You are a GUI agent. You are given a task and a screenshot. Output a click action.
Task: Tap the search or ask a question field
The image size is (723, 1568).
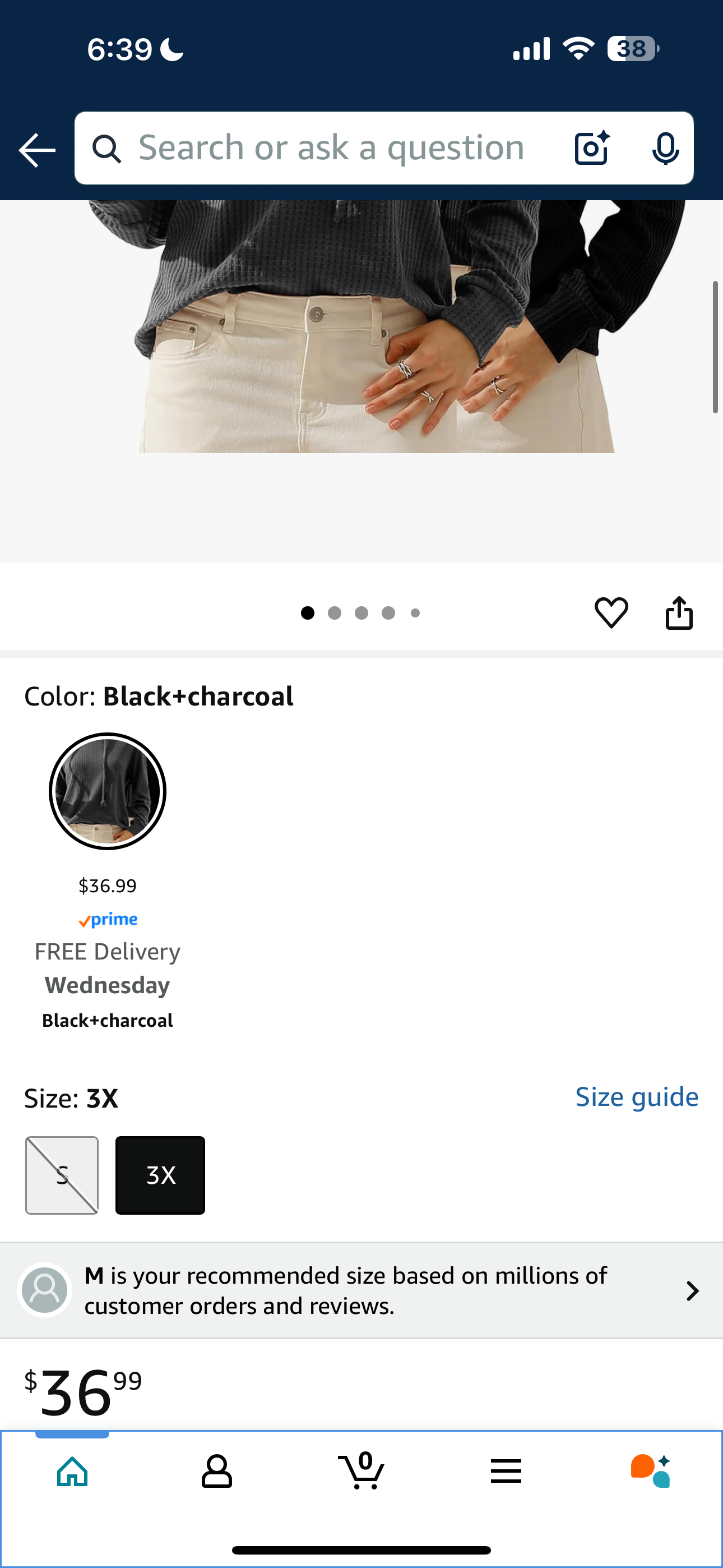[x=331, y=149]
